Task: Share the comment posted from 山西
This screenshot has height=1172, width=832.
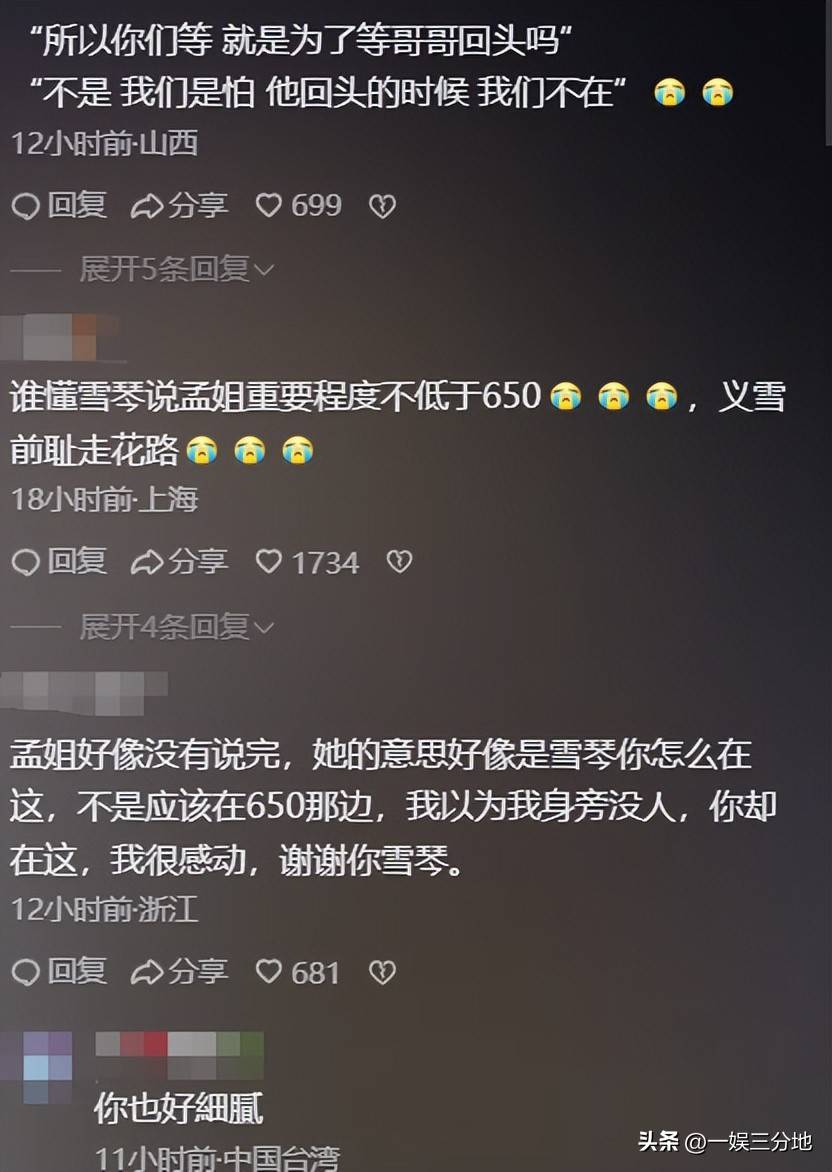Action: click(x=180, y=206)
